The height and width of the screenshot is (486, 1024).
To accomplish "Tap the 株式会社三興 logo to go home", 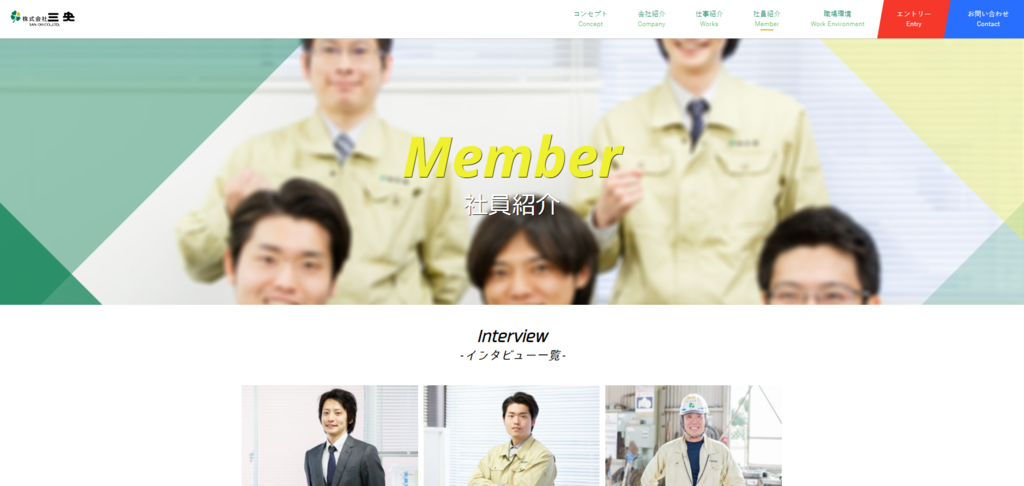I will tap(42, 18).
